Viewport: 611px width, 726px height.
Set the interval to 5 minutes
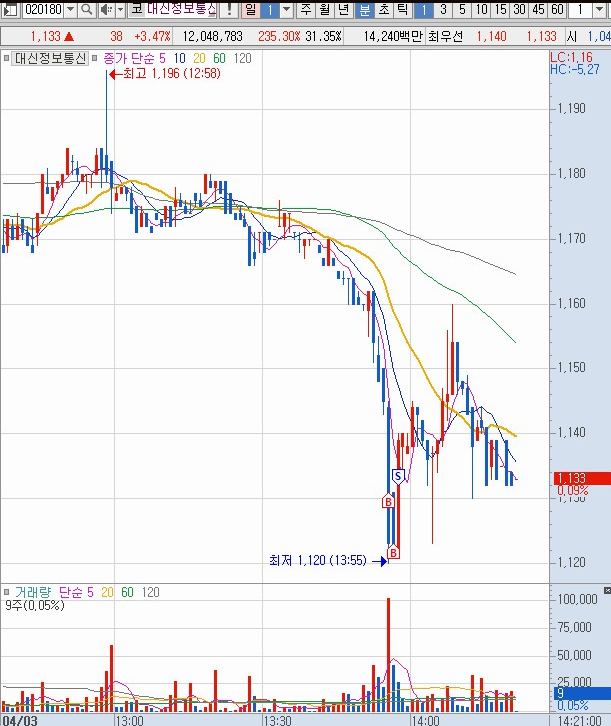click(x=461, y=10)
